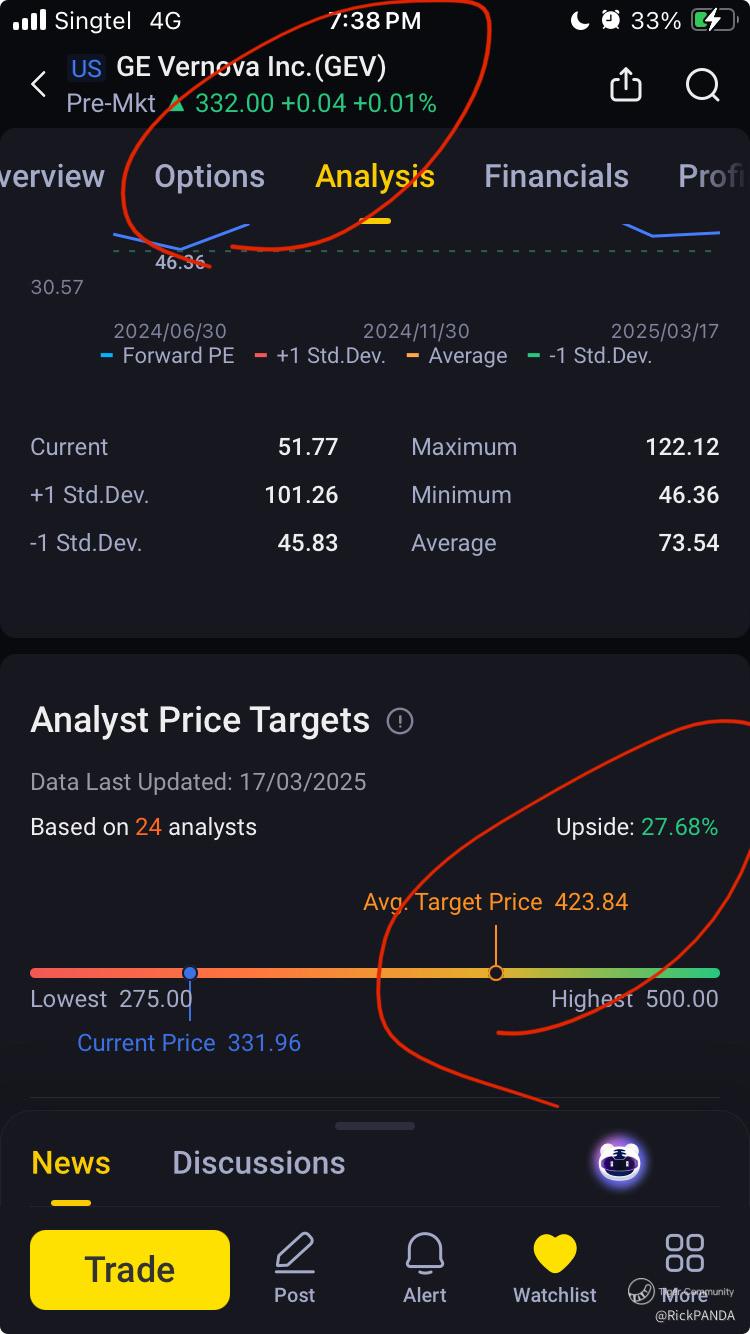Create a new Post
The height and width of the screenshot is (1334, 750).
[294, 1268]
